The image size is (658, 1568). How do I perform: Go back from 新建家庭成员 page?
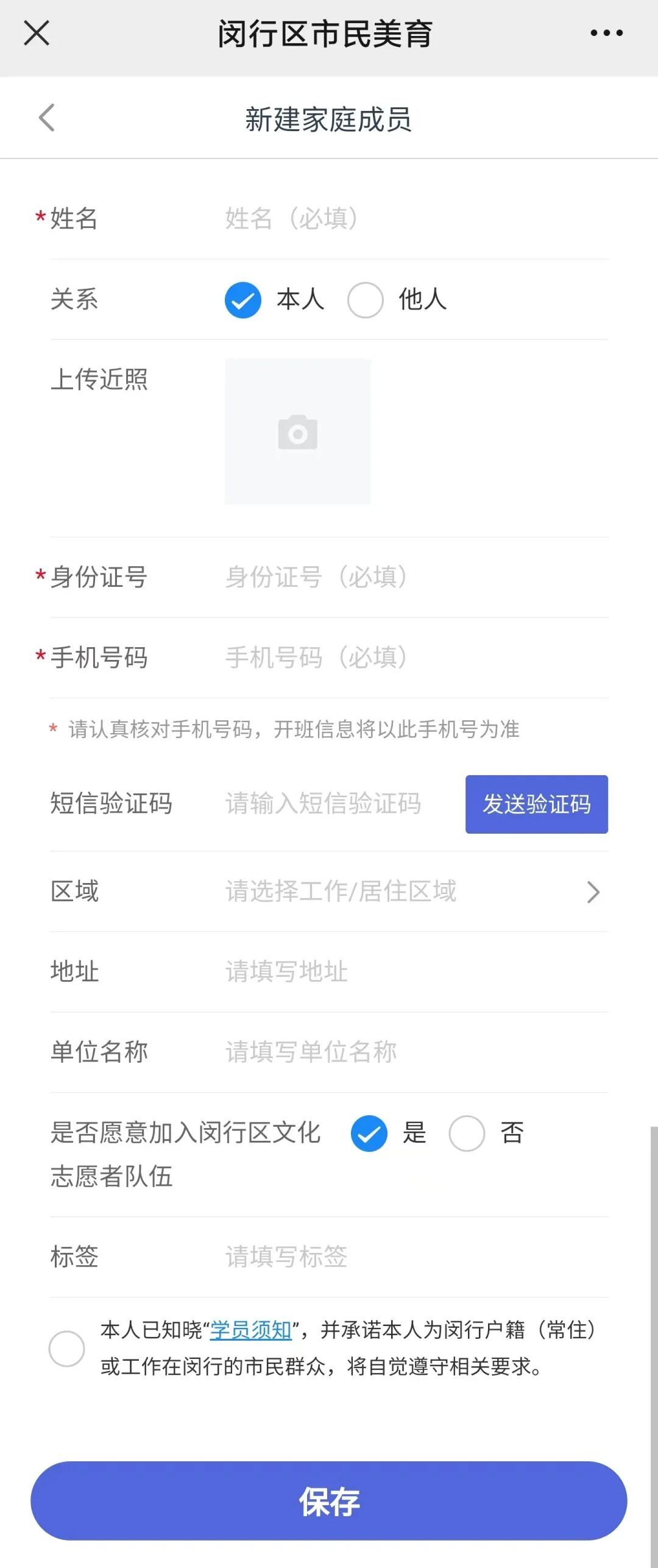point(46,118)
